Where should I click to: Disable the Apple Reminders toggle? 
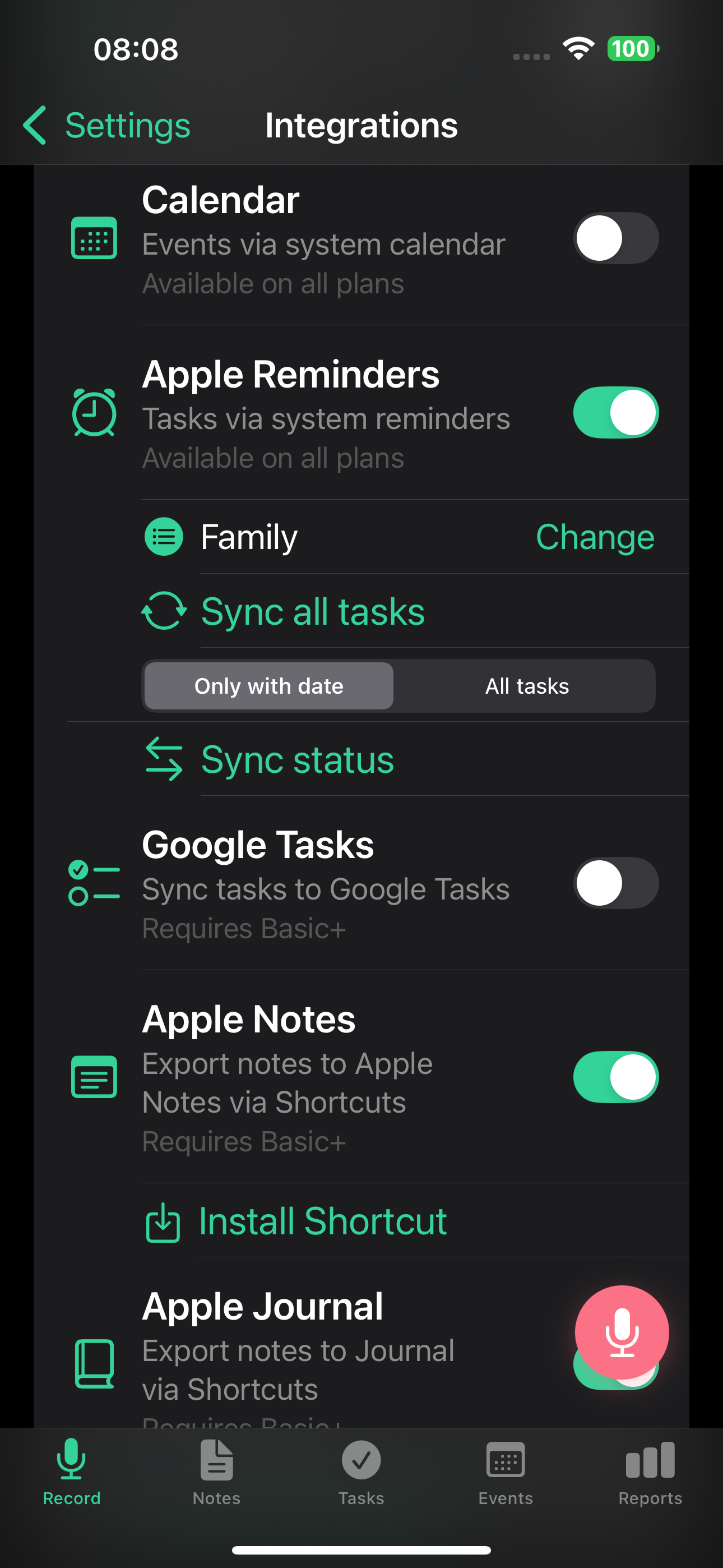615,412
